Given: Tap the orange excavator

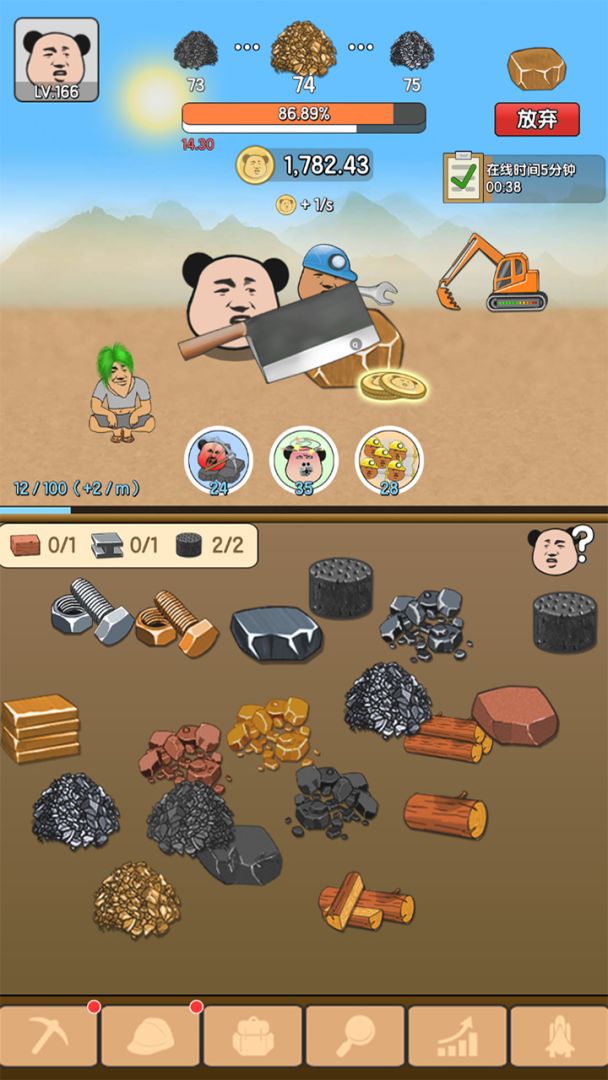Looking at the screenshot, I should tap(493, 273).
